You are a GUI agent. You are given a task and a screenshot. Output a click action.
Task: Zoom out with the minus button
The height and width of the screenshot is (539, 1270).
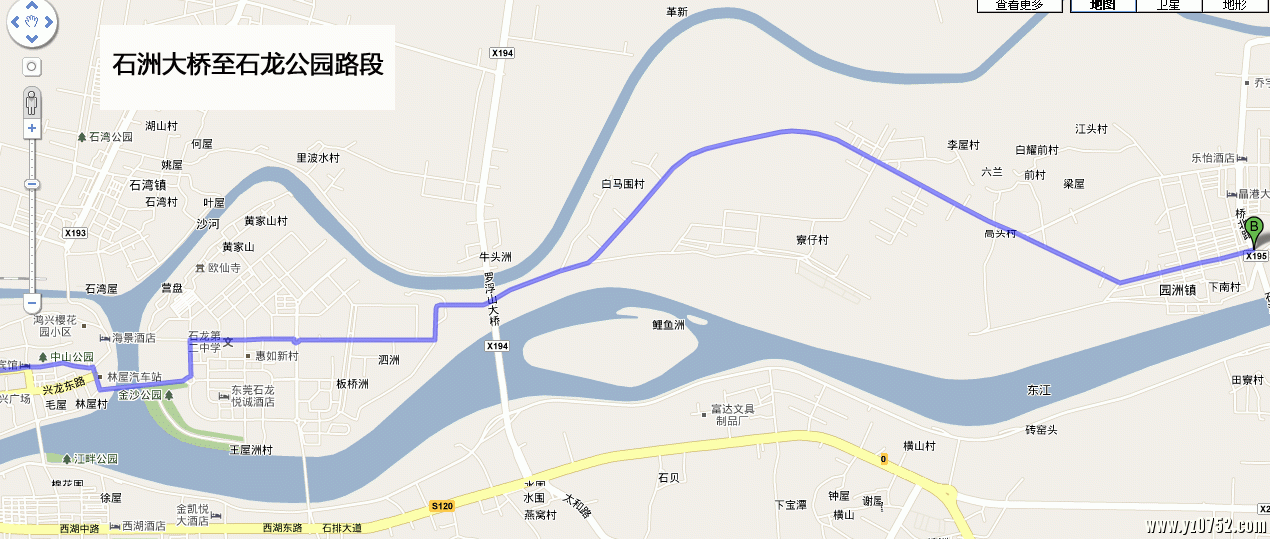(32, 302)
